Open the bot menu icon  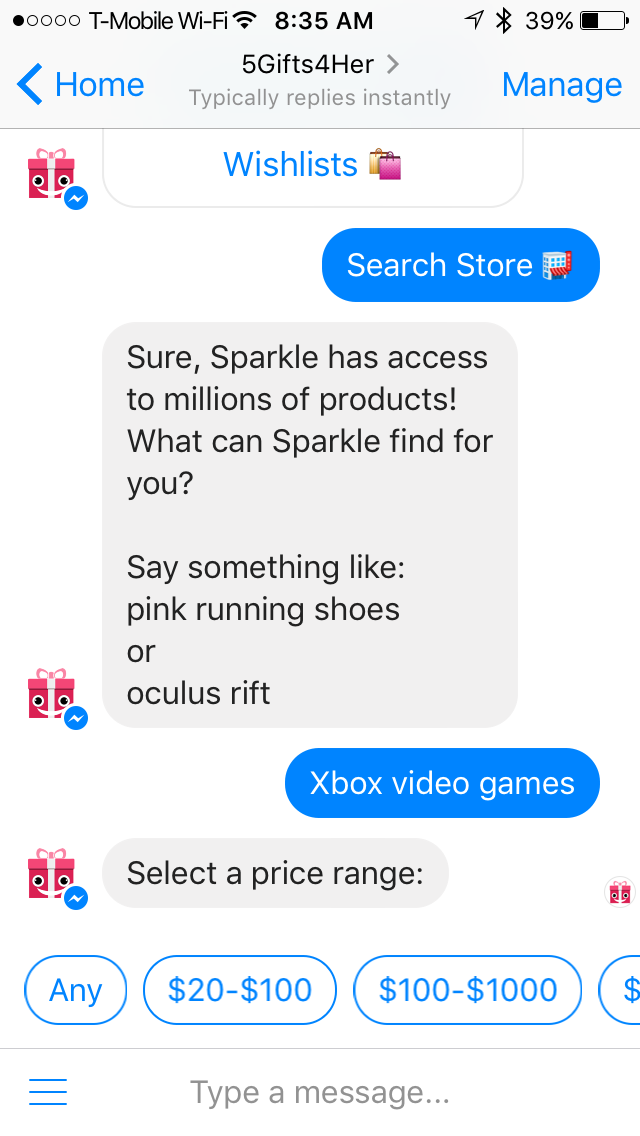[x=48, y=1092]
